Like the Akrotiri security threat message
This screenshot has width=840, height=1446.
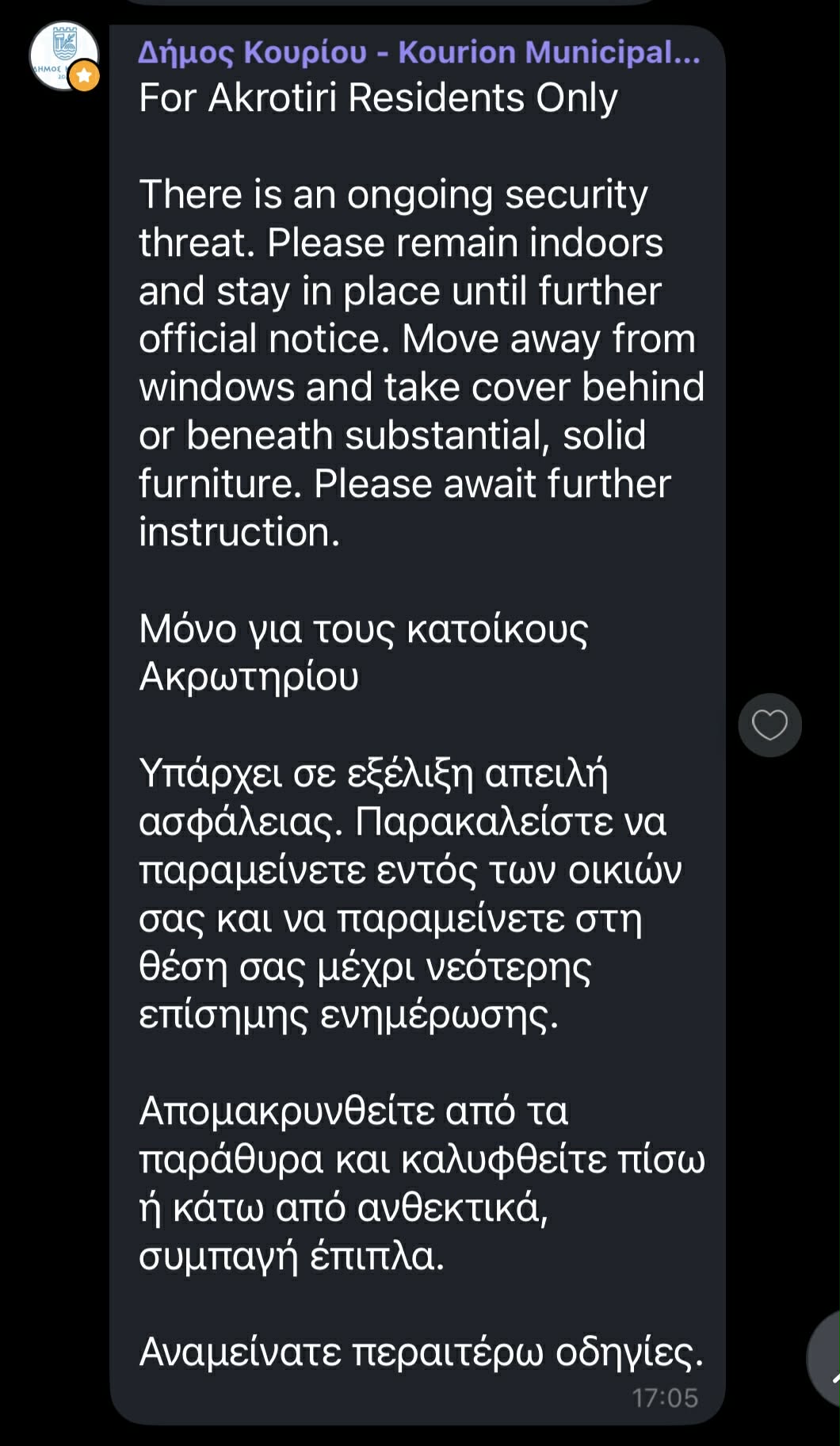point(769,725)
